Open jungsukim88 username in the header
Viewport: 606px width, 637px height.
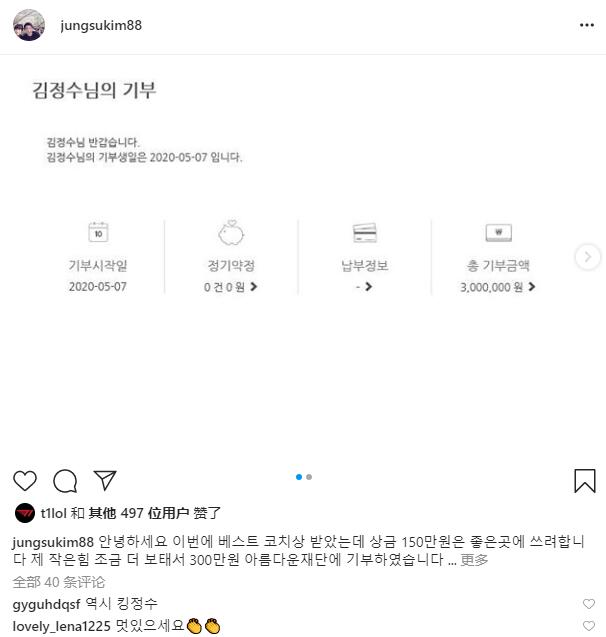(x=101, y=25)
